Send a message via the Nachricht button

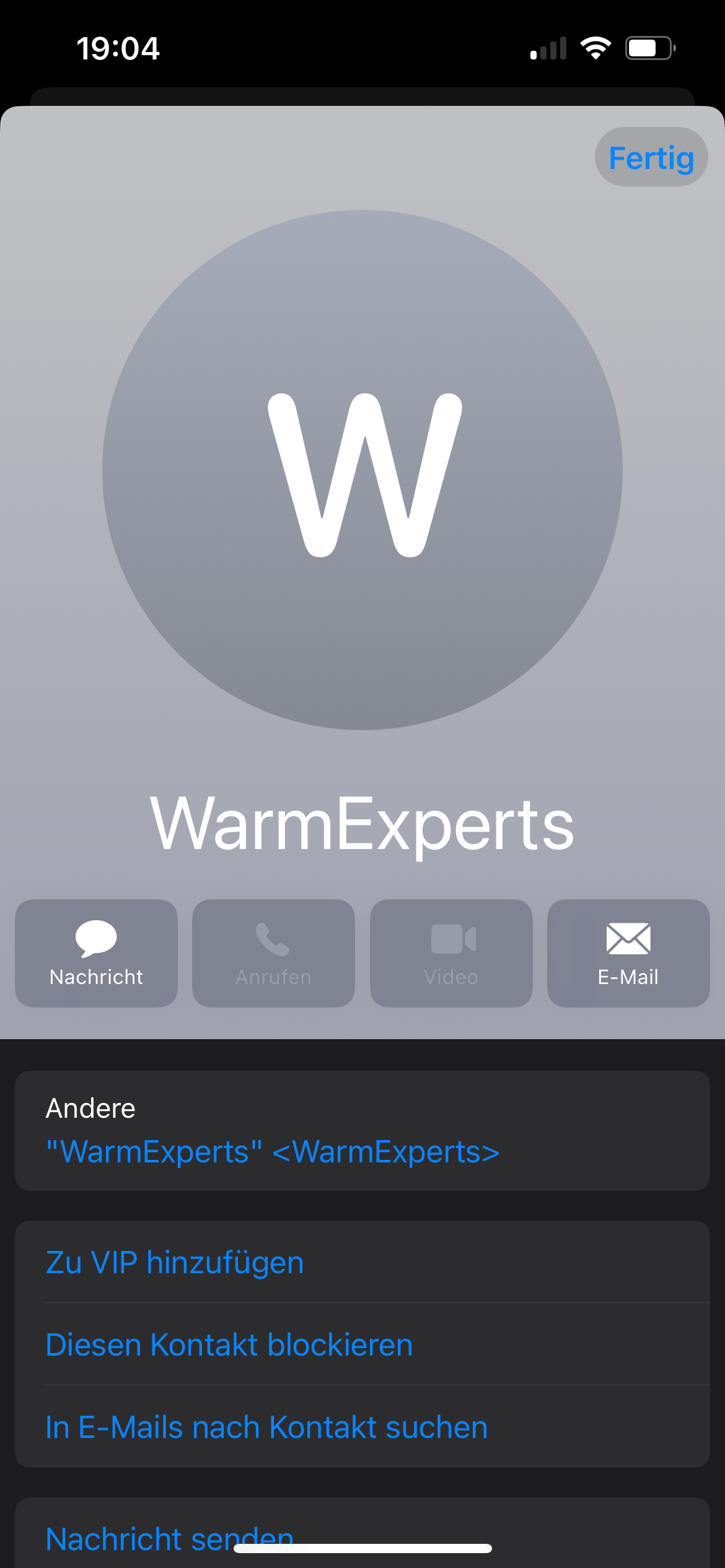96,953
